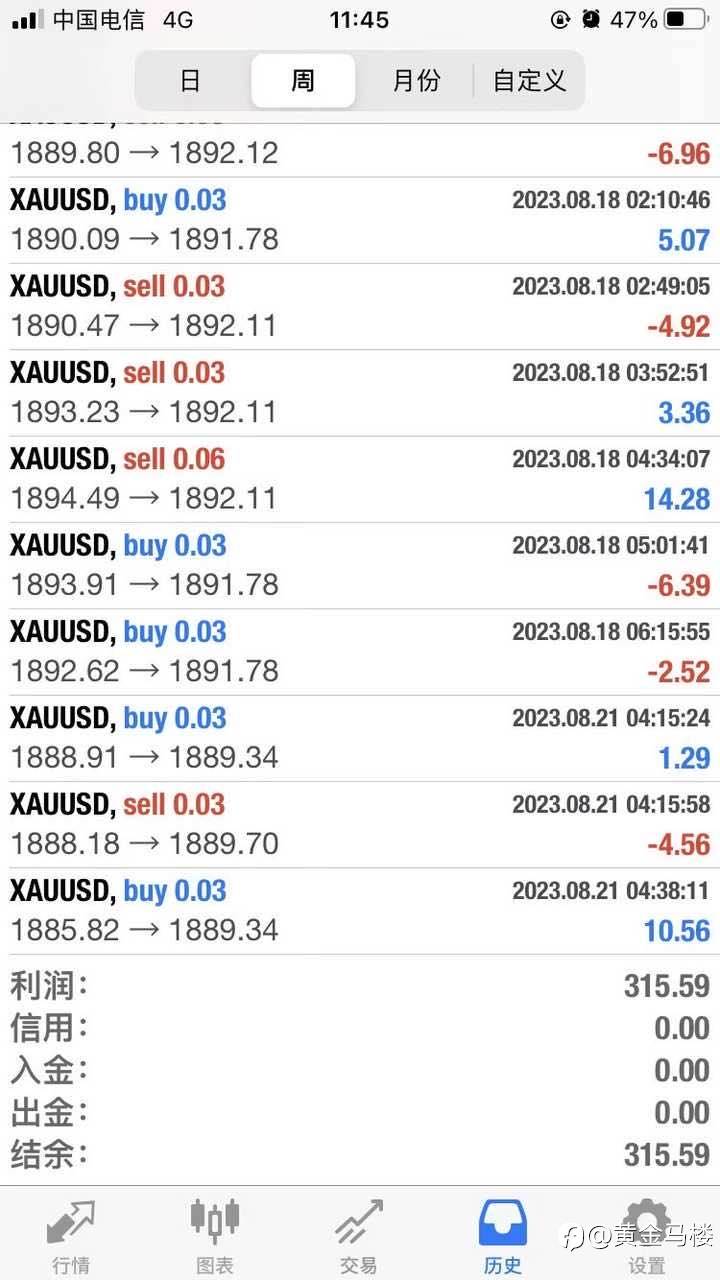This screenshot has width=720, height=1280.
Task: Switch to the 日 (day) period
Action: [190, 81]
